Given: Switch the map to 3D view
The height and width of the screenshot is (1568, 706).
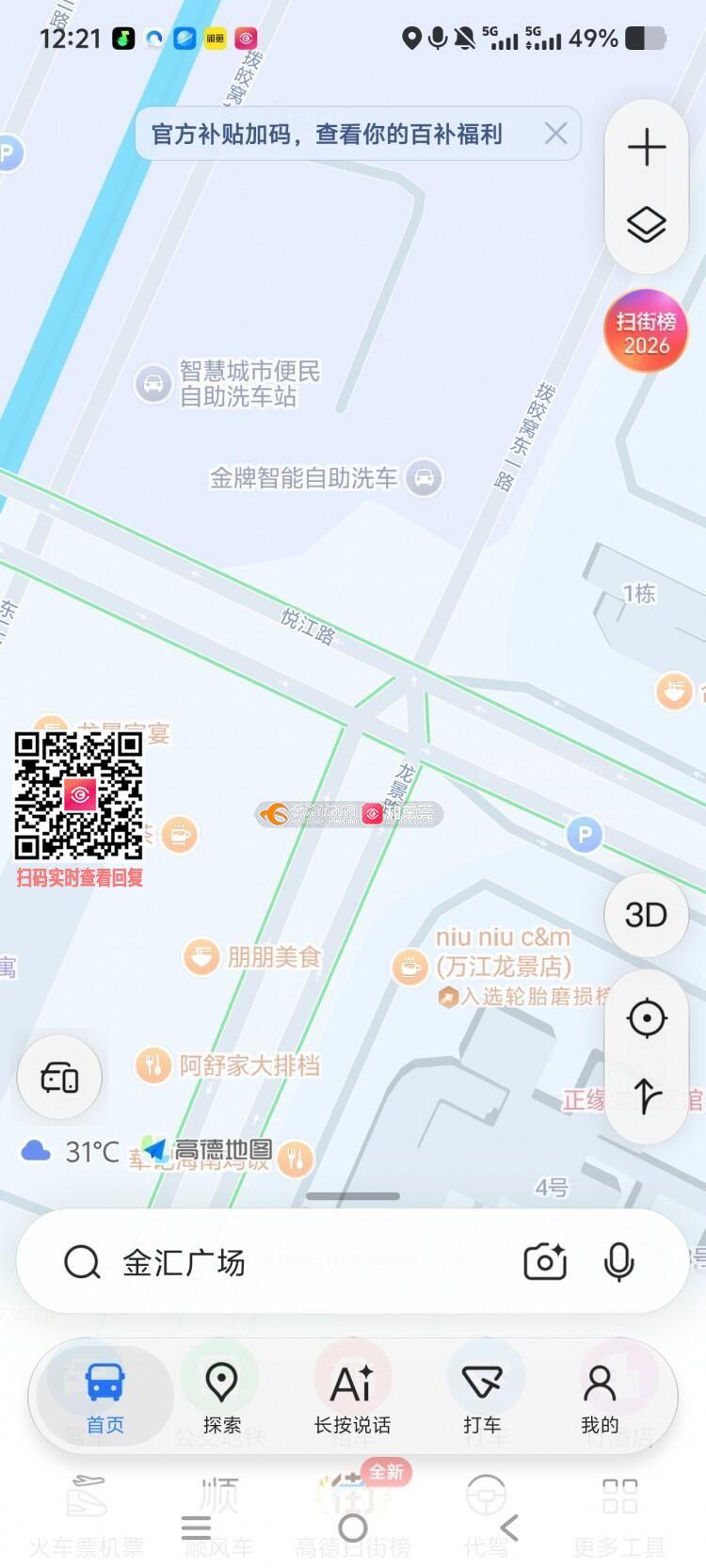Looking at the screenshot, I should click(646, 915).
